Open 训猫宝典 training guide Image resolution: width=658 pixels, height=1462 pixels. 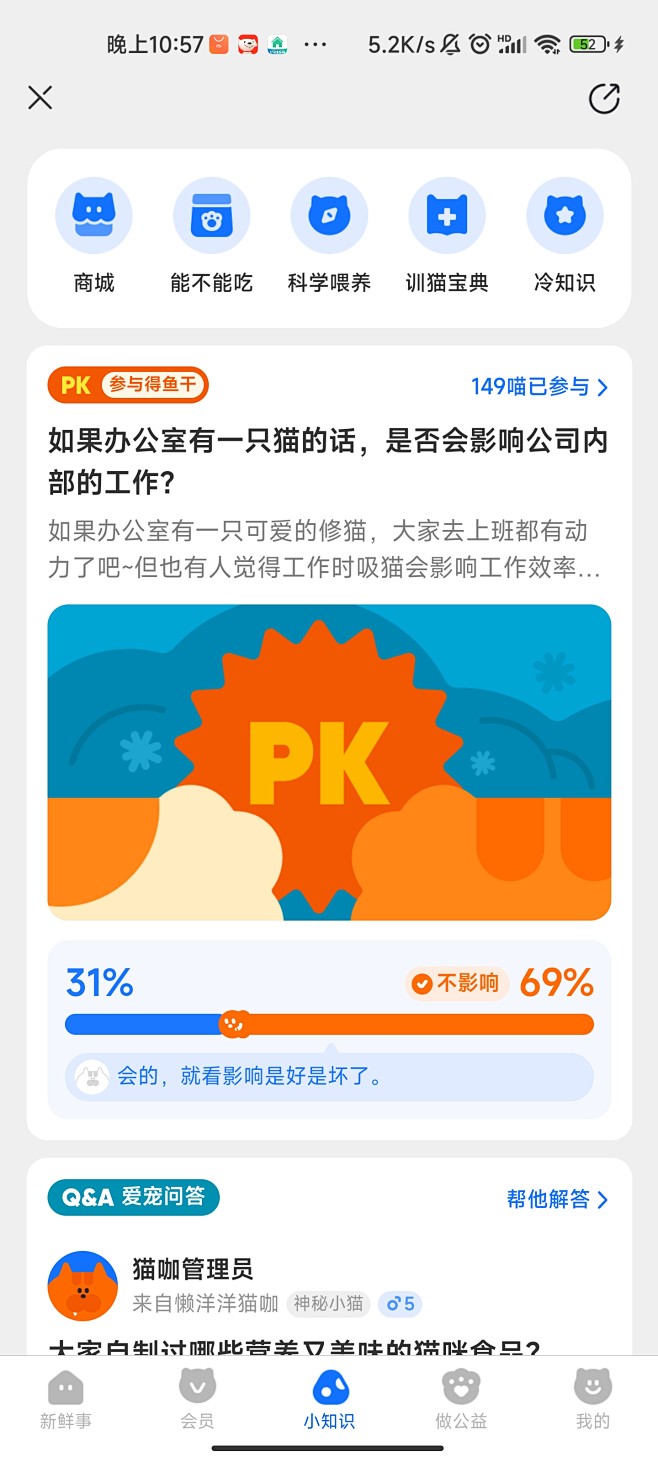click(447, 236)
